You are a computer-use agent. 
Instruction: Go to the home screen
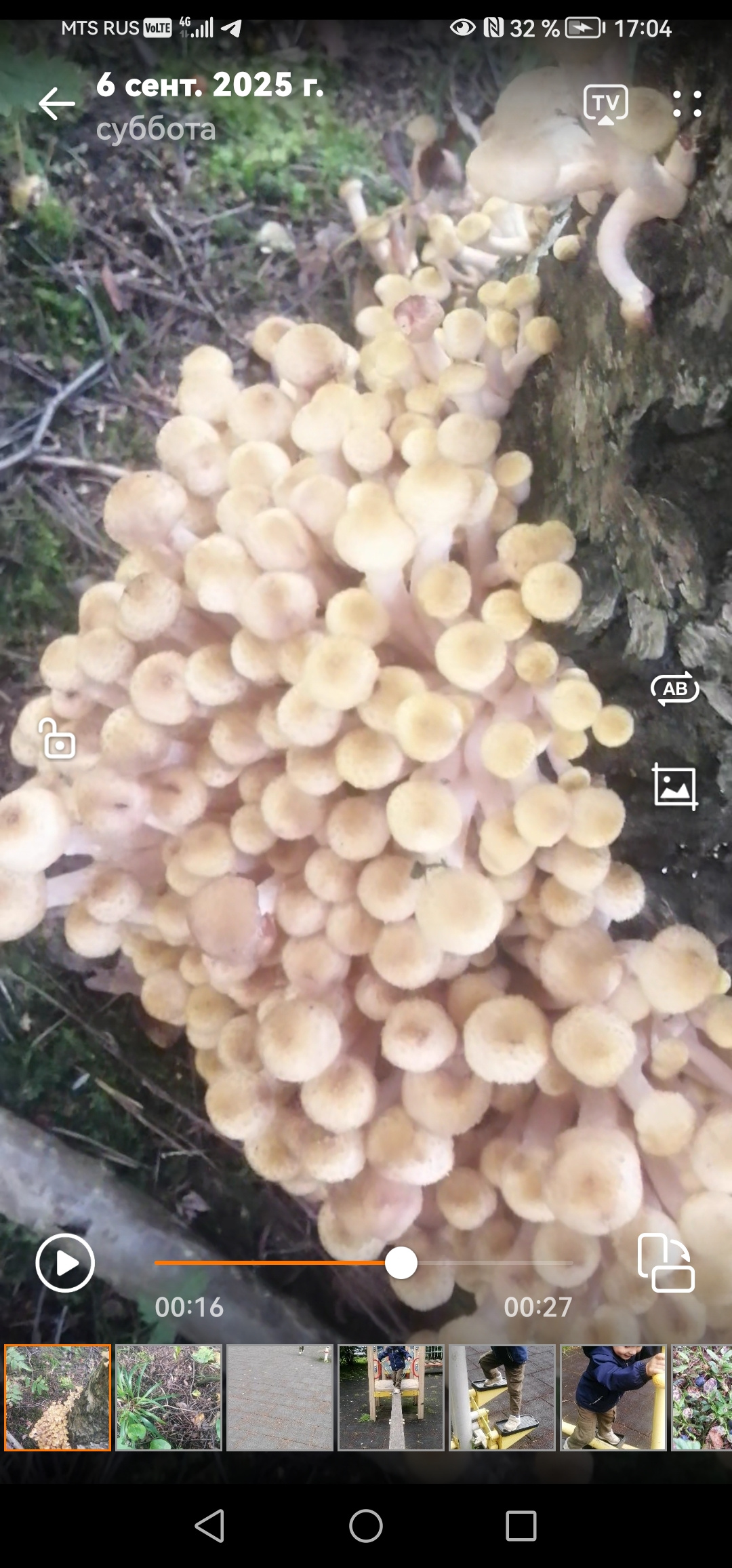pos(366,1526)
